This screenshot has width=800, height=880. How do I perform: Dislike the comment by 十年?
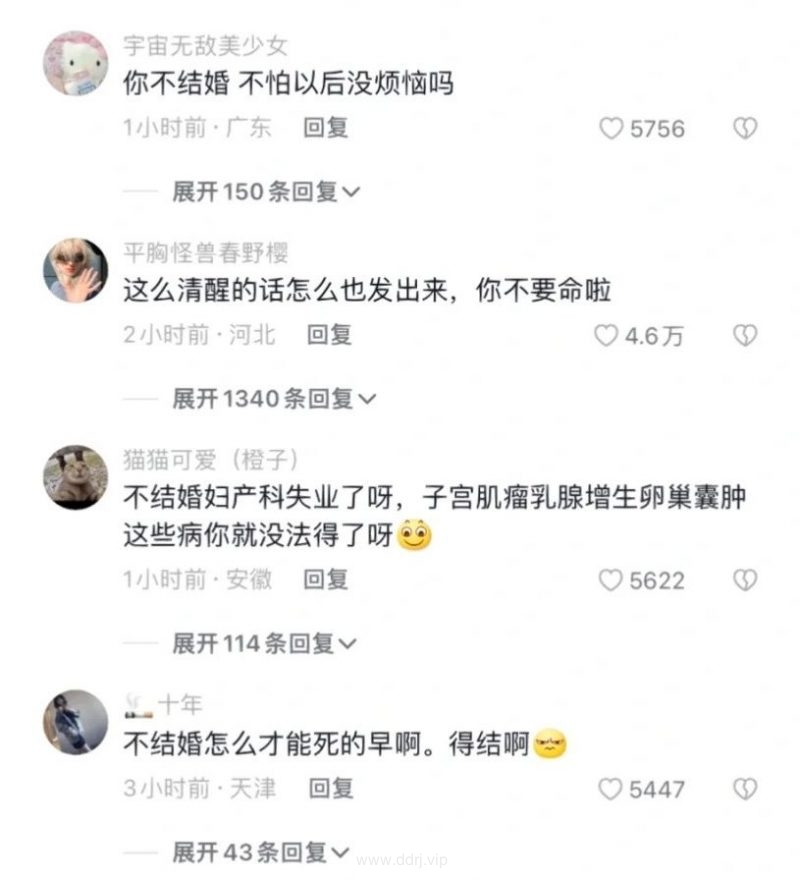pyautogui.click(x=745, y=790)
